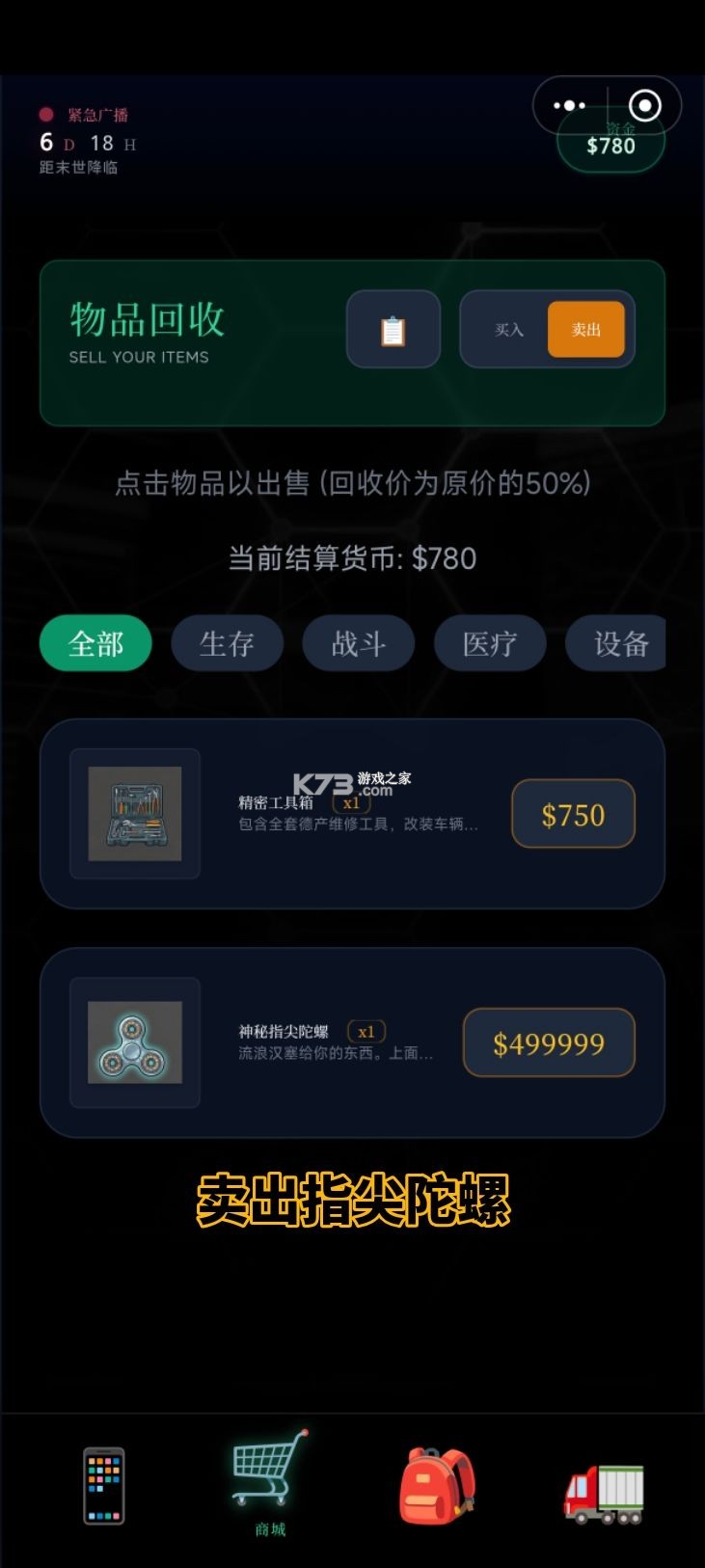Screen dimensions: 705x1568
Task: Switch to the 生存 category tab
Action: coord(227,642)
